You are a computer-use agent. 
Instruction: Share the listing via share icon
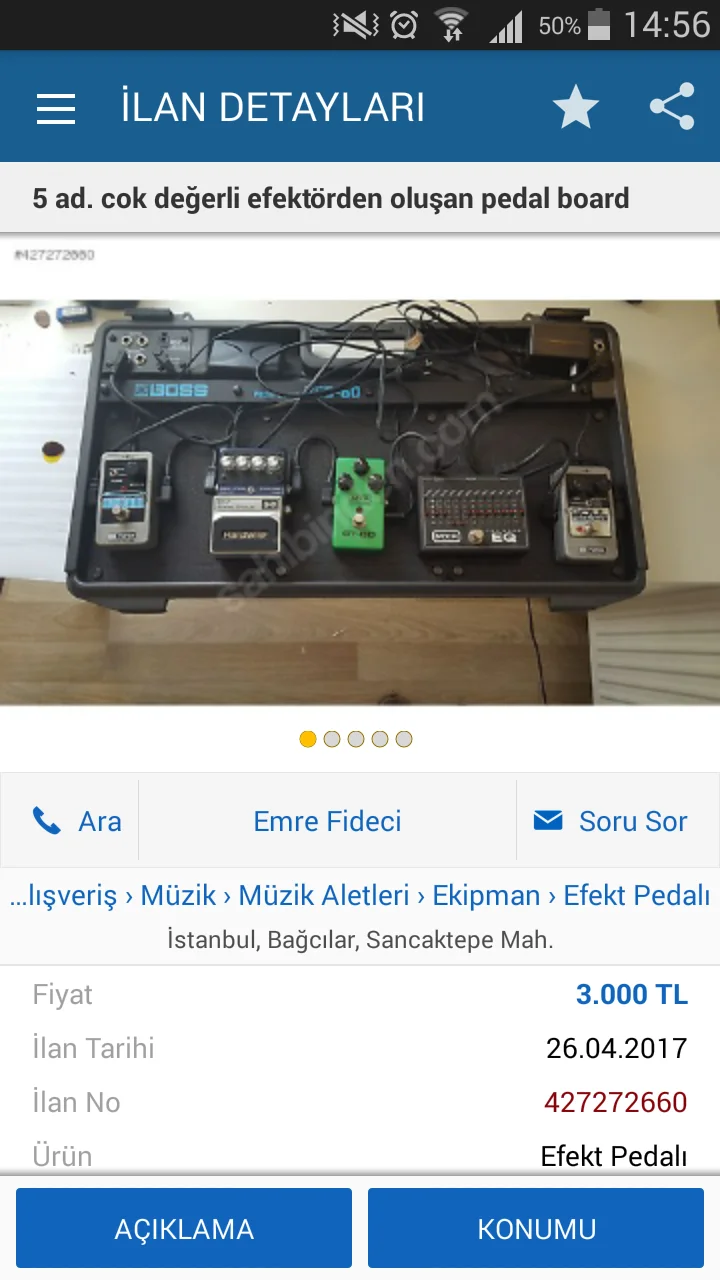(x=672, y=107)
